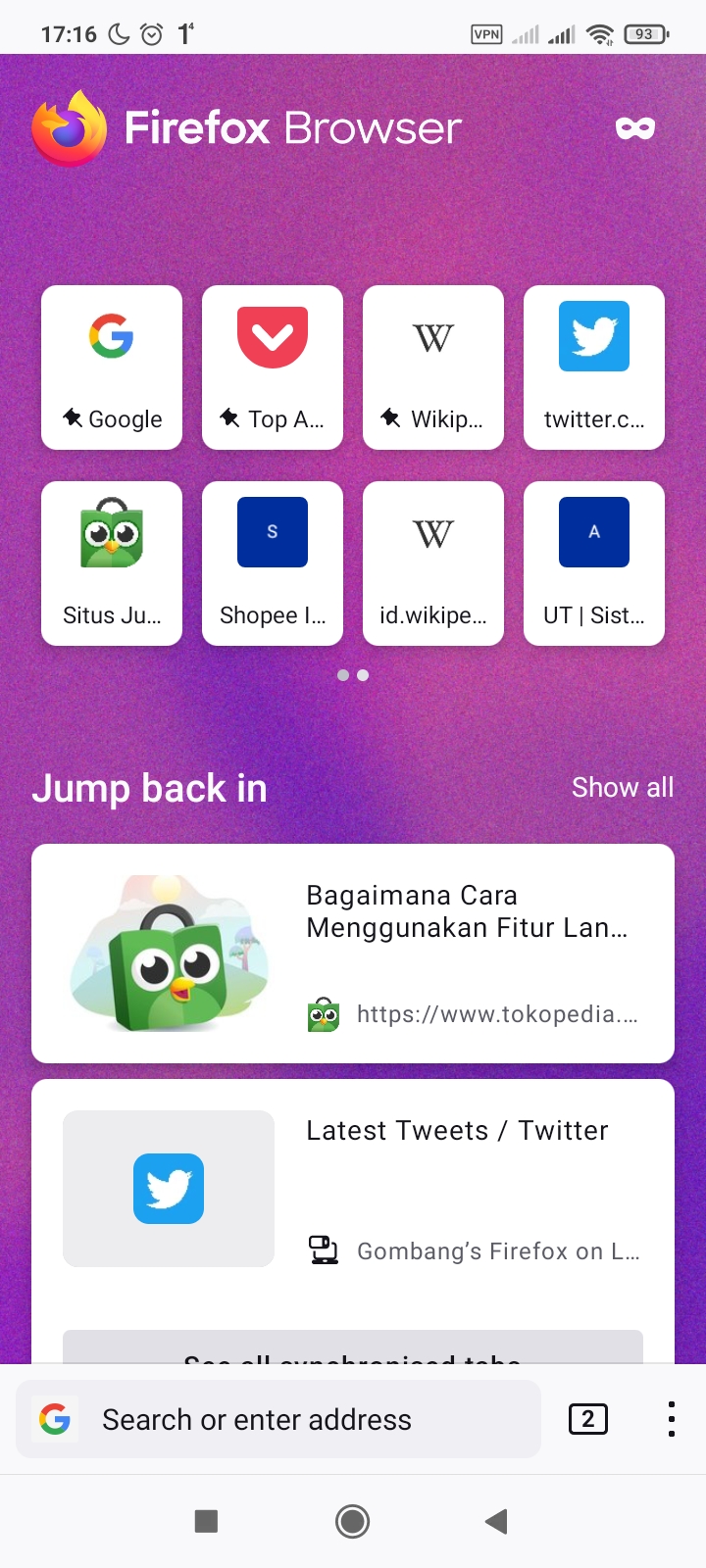Open the twitter.com shortcut tile
The height and width of the screenshot is (1568, 706).
594,367
